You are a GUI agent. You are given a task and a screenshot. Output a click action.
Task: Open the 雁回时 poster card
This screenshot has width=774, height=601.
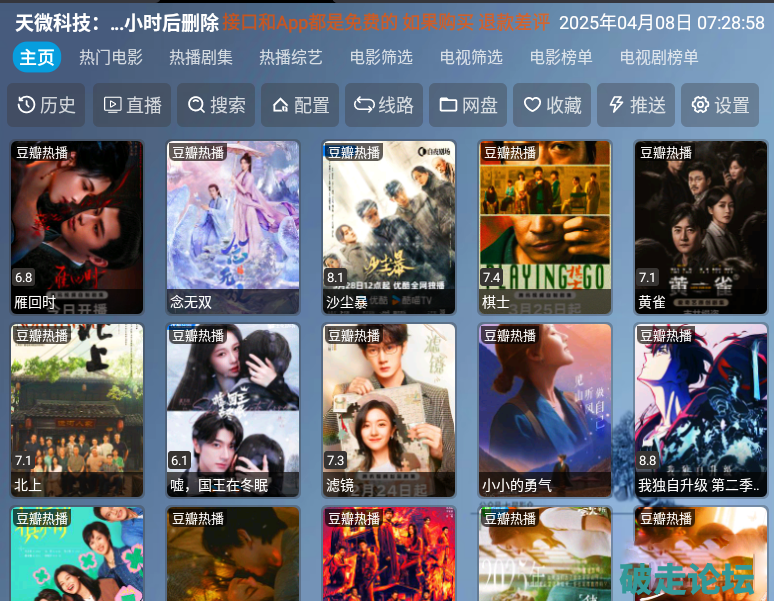77,227
